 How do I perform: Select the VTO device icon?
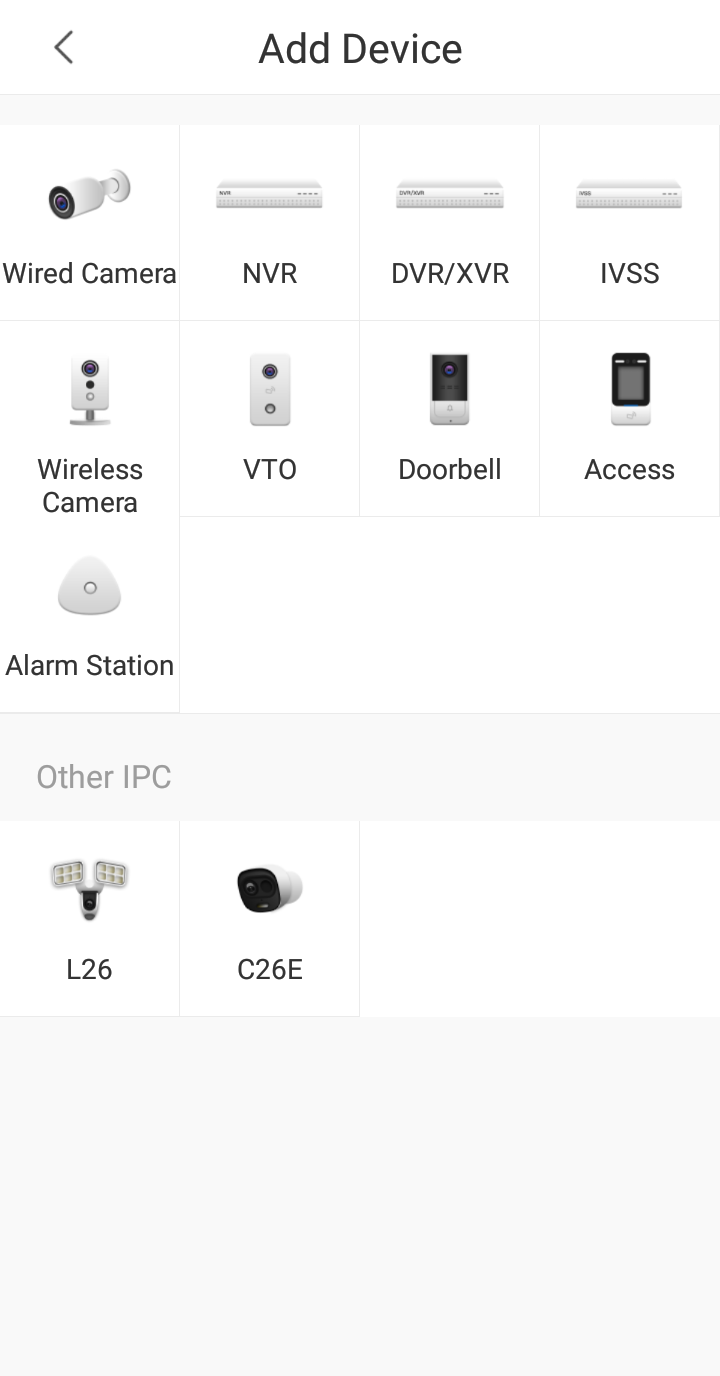(x=269, y=389)
